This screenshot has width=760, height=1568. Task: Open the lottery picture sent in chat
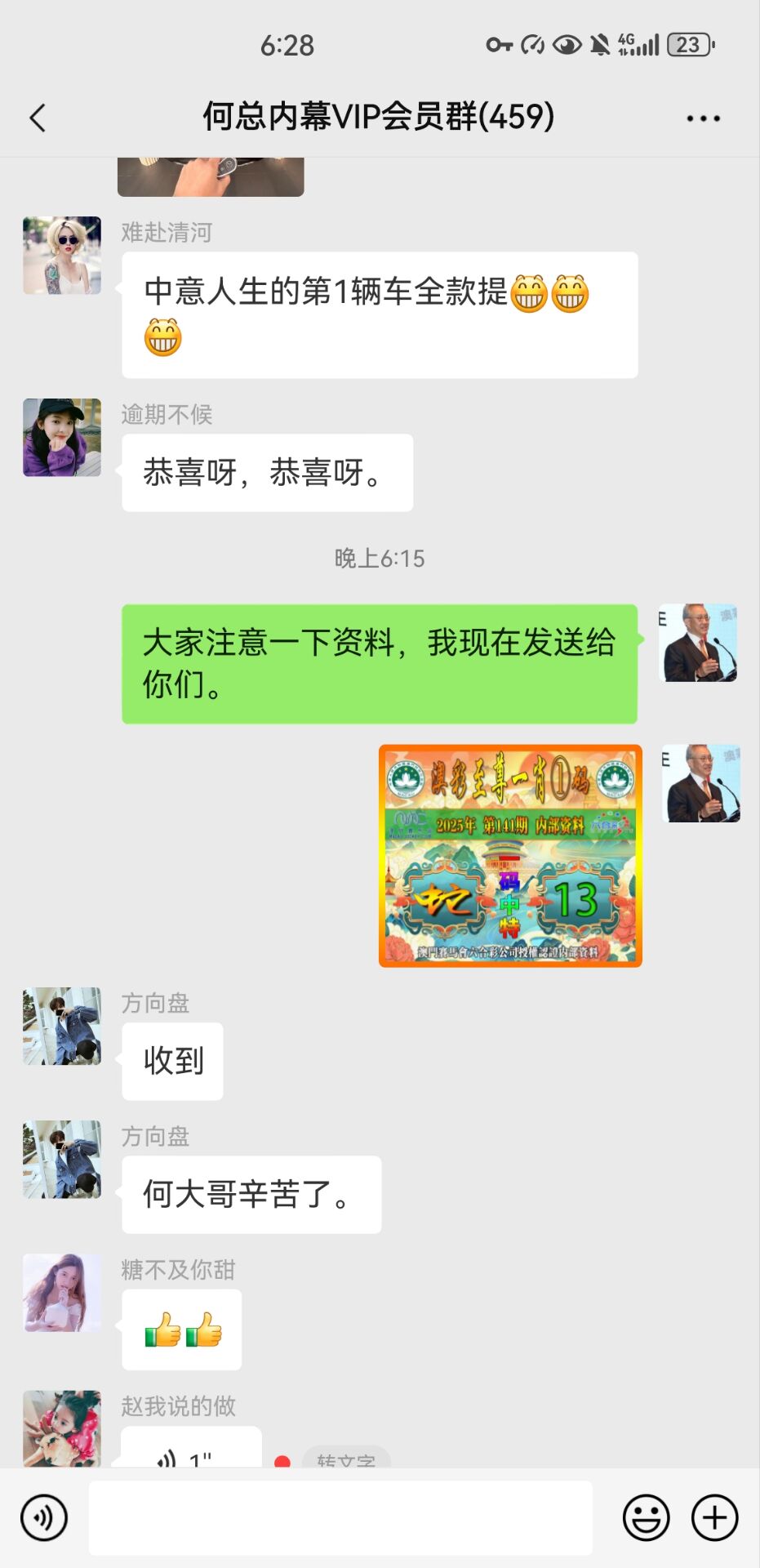(510, 856)
